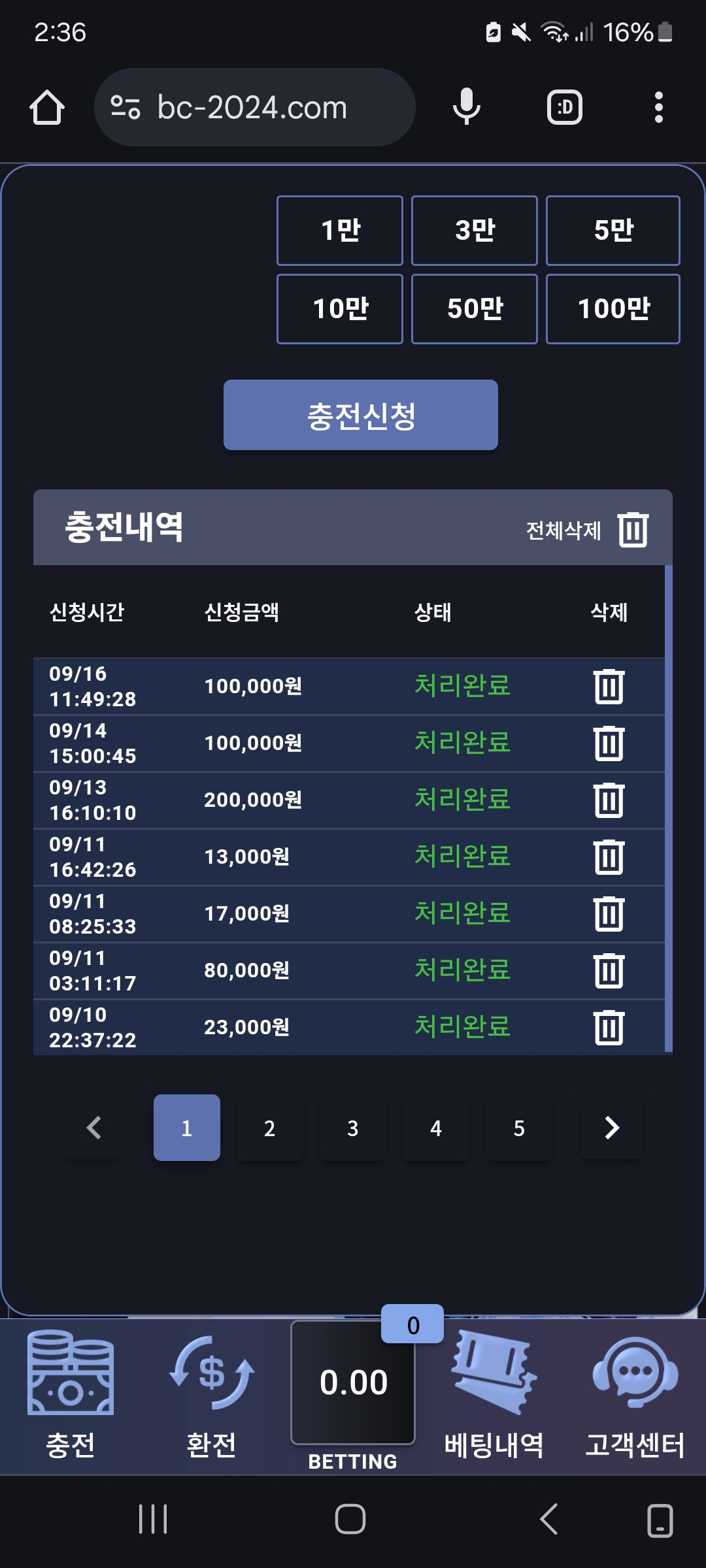Delete the 09/16 11:49:28 record
The image size is (706, 1568).
point(609,687)
